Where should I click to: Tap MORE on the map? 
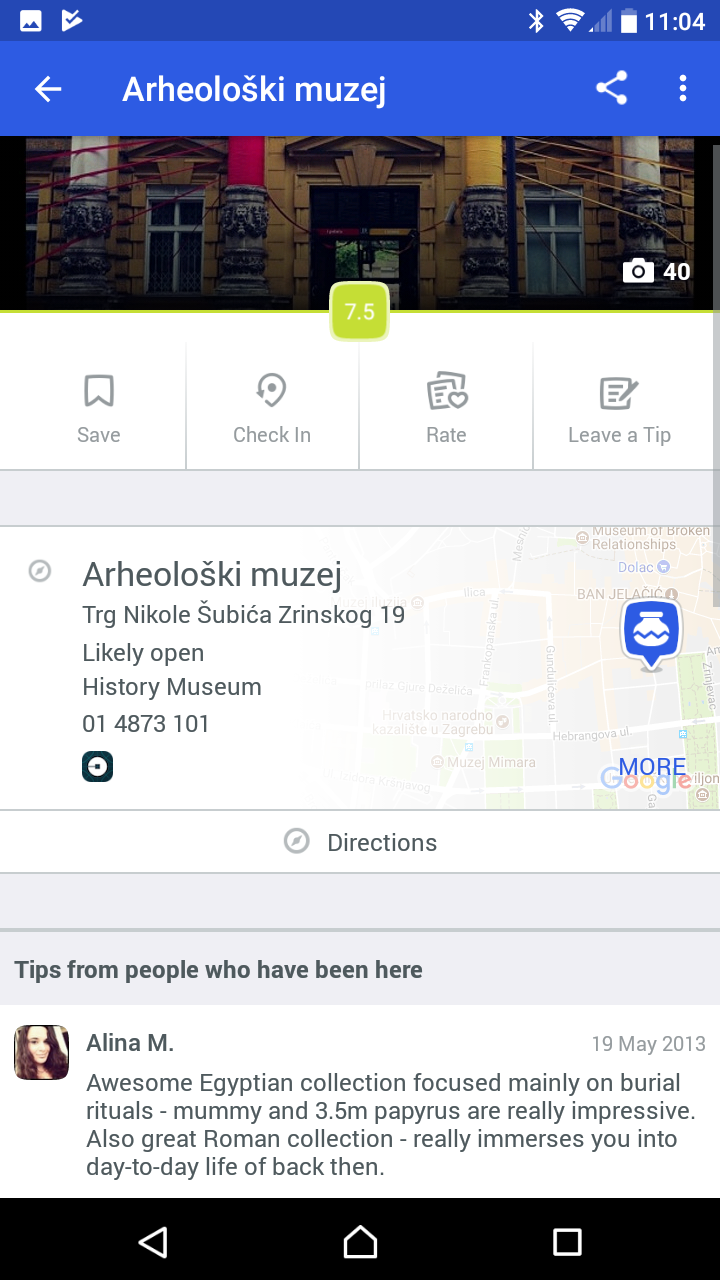652,767
